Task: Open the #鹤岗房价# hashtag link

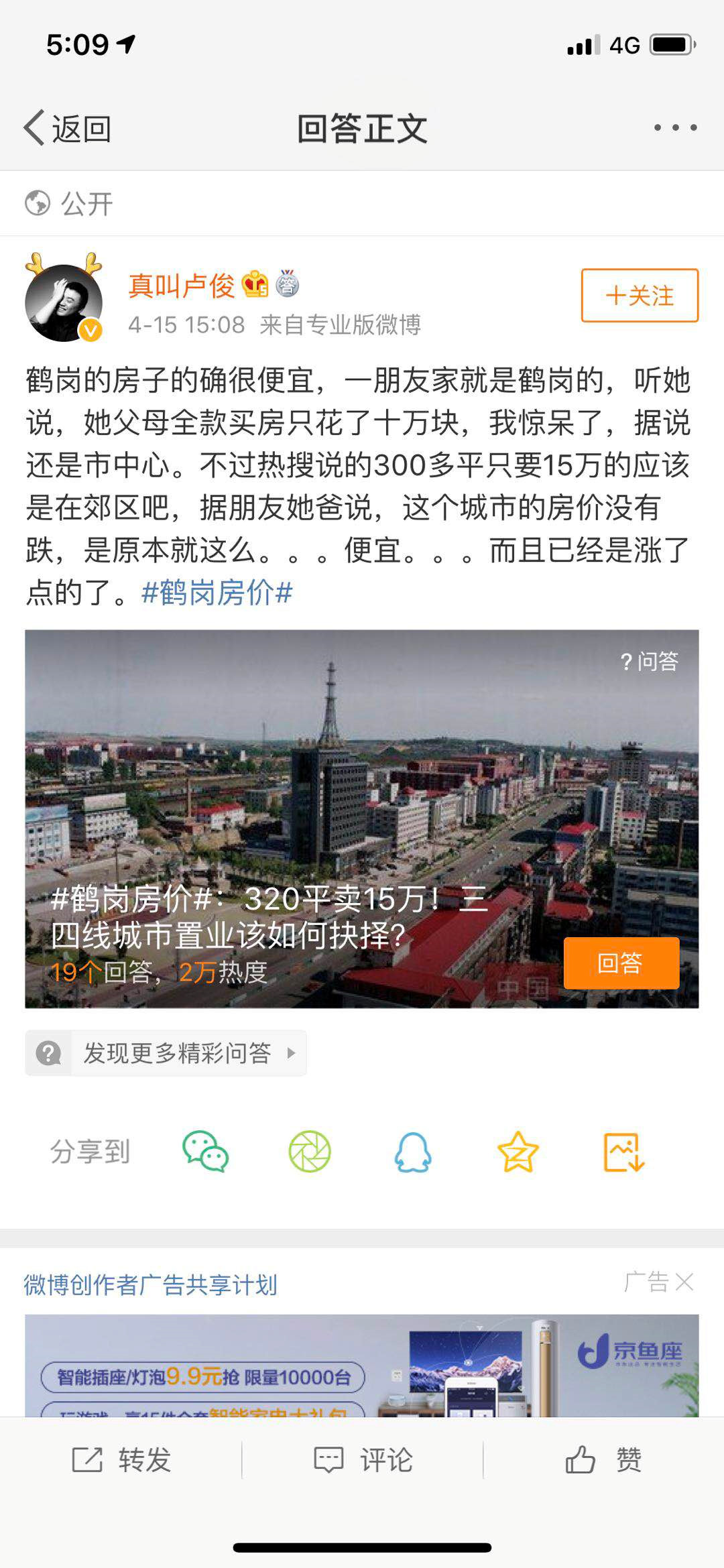Action: tap(217, 593)
